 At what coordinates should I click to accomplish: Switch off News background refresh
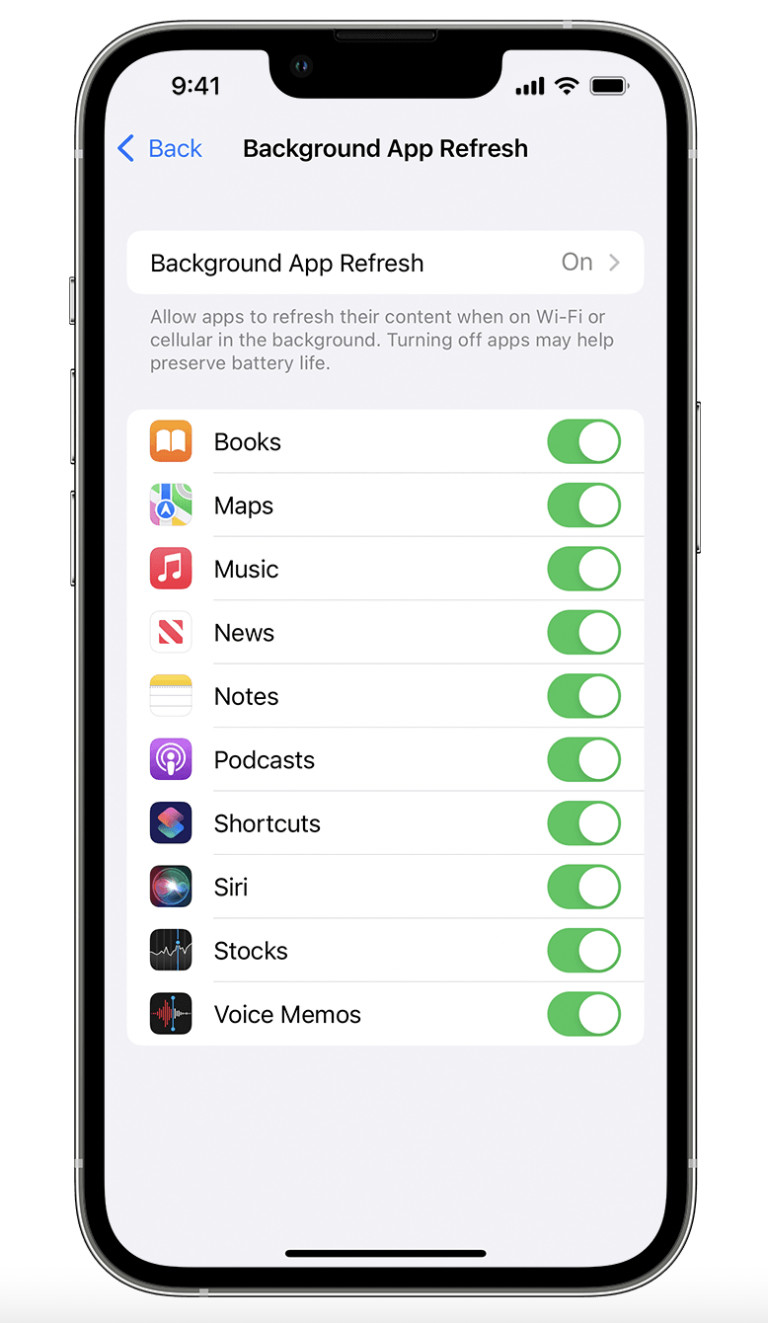583,633
